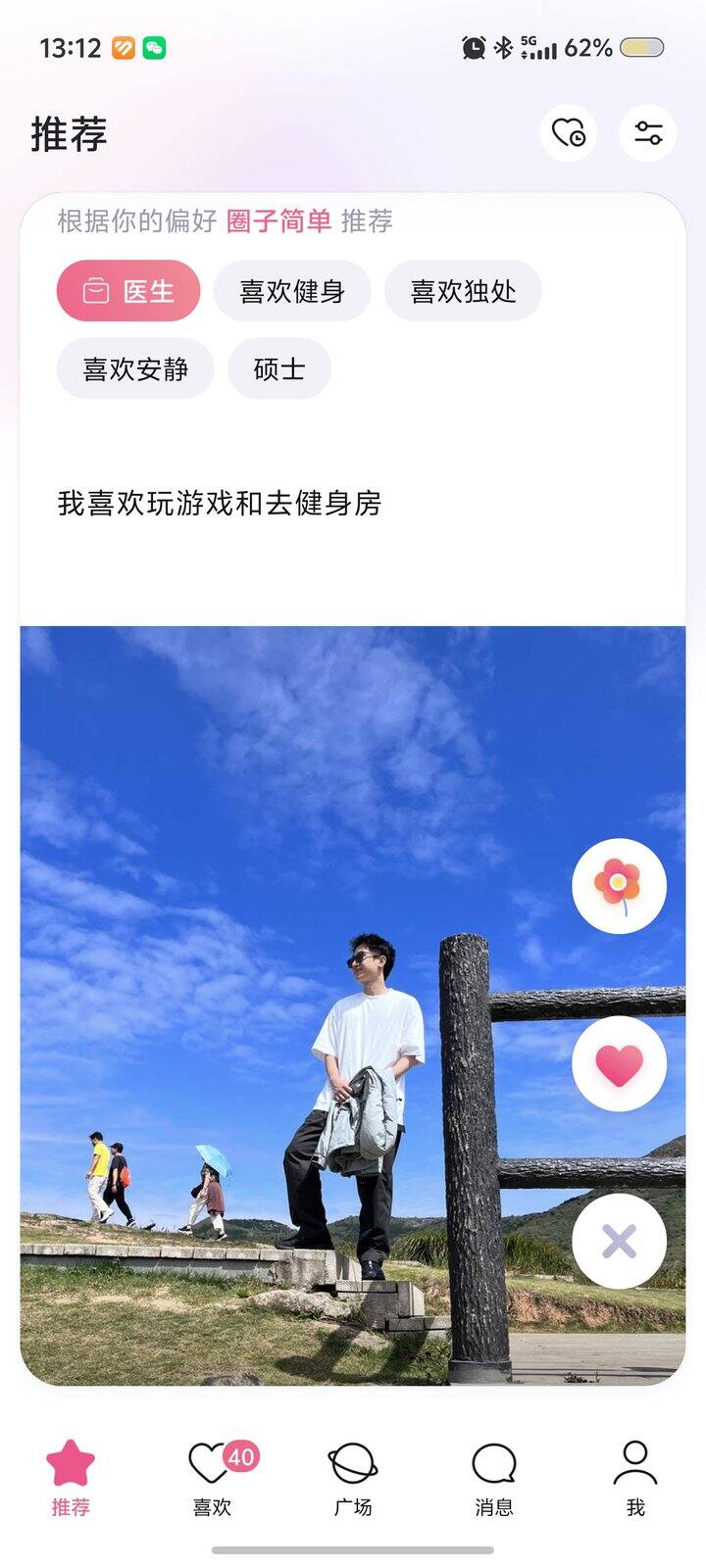Select the 硕士 education tag
This screenshot has width=706, height=1568.
(279, 368)
